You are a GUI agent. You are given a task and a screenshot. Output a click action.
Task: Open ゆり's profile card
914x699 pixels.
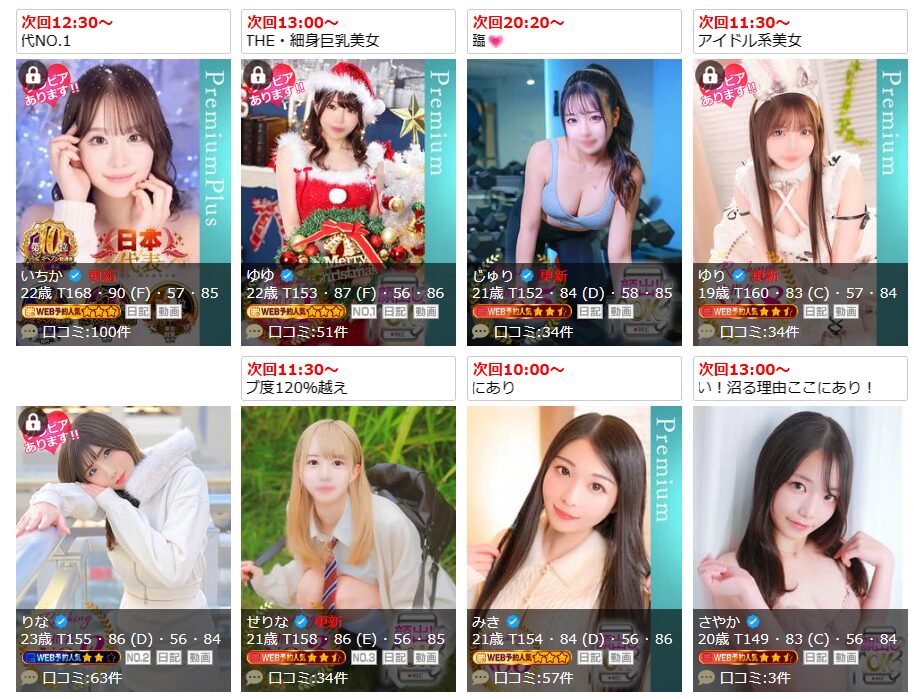[800, 160]
